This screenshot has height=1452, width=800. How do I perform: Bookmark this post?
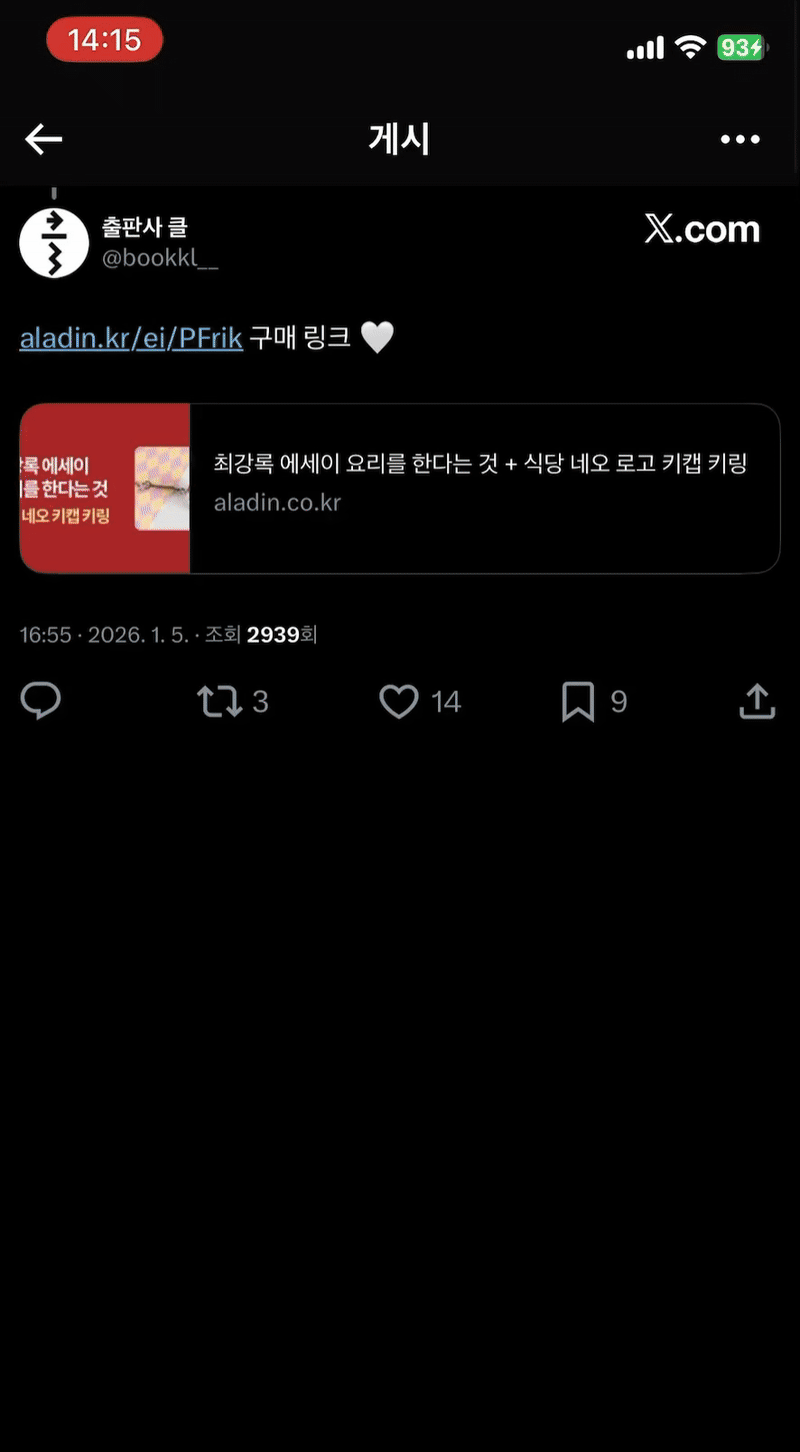[x=578, y=702]
